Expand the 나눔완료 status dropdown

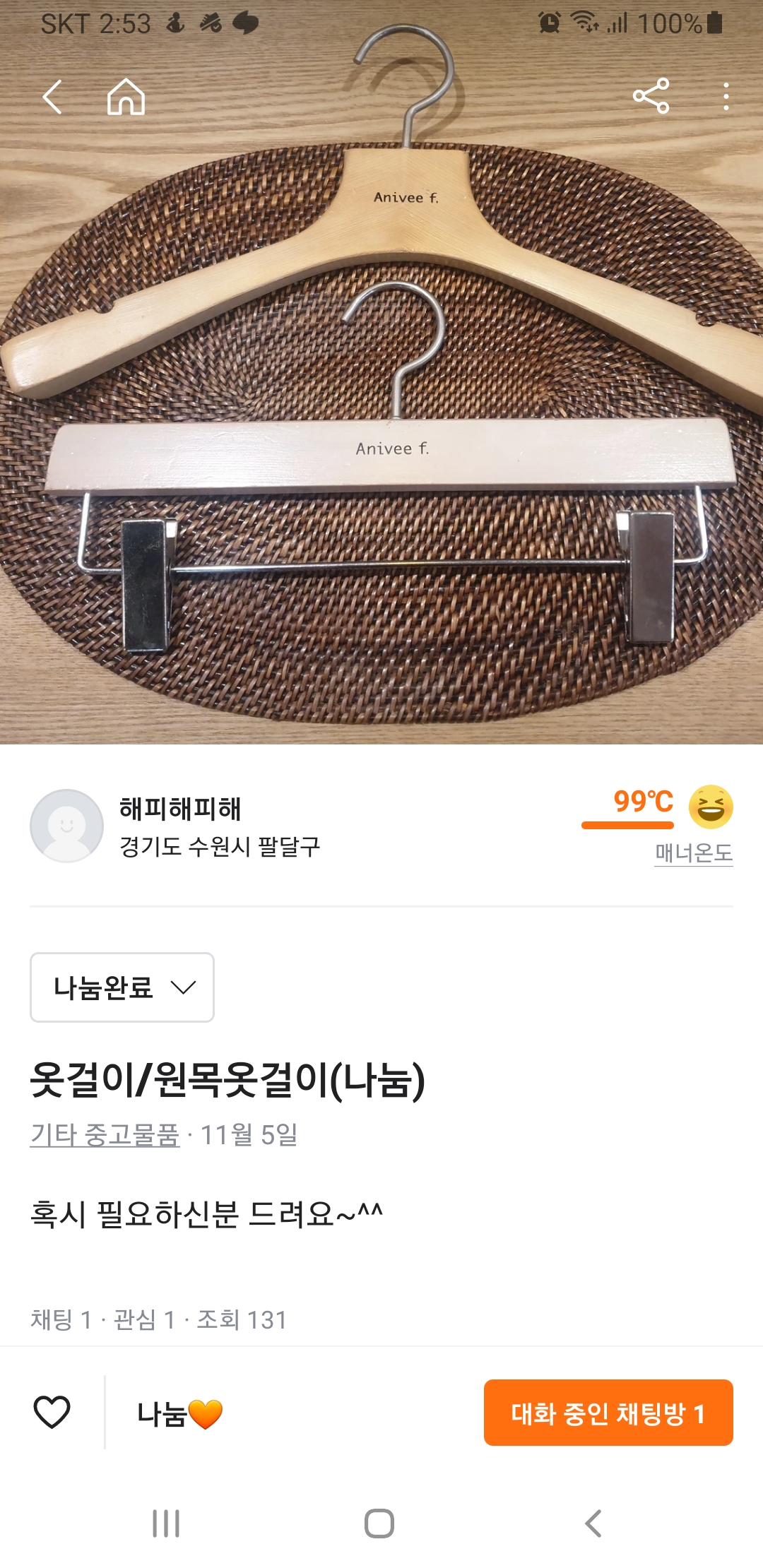point(122,987)
